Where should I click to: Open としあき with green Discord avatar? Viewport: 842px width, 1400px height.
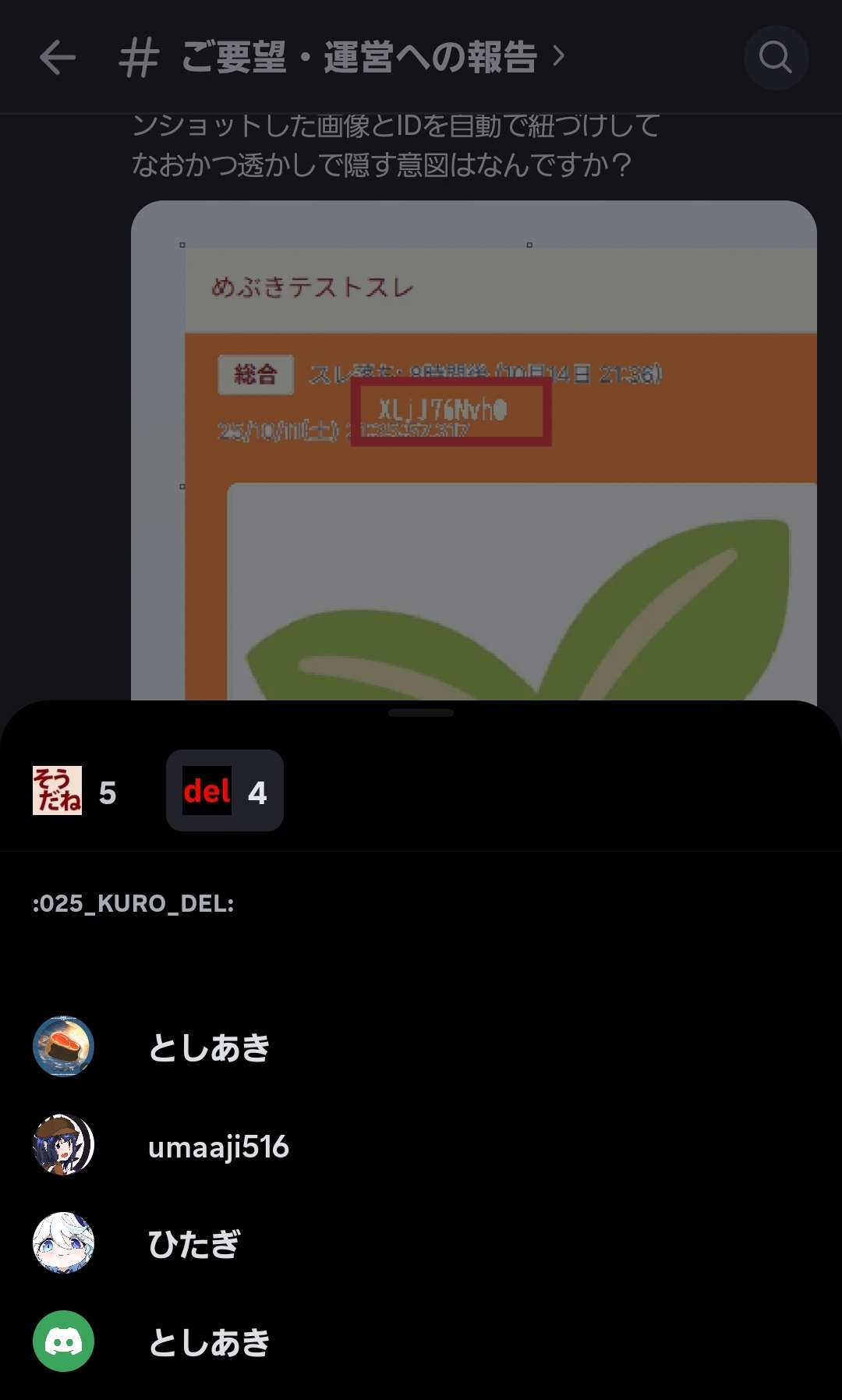pos(208,1342)
